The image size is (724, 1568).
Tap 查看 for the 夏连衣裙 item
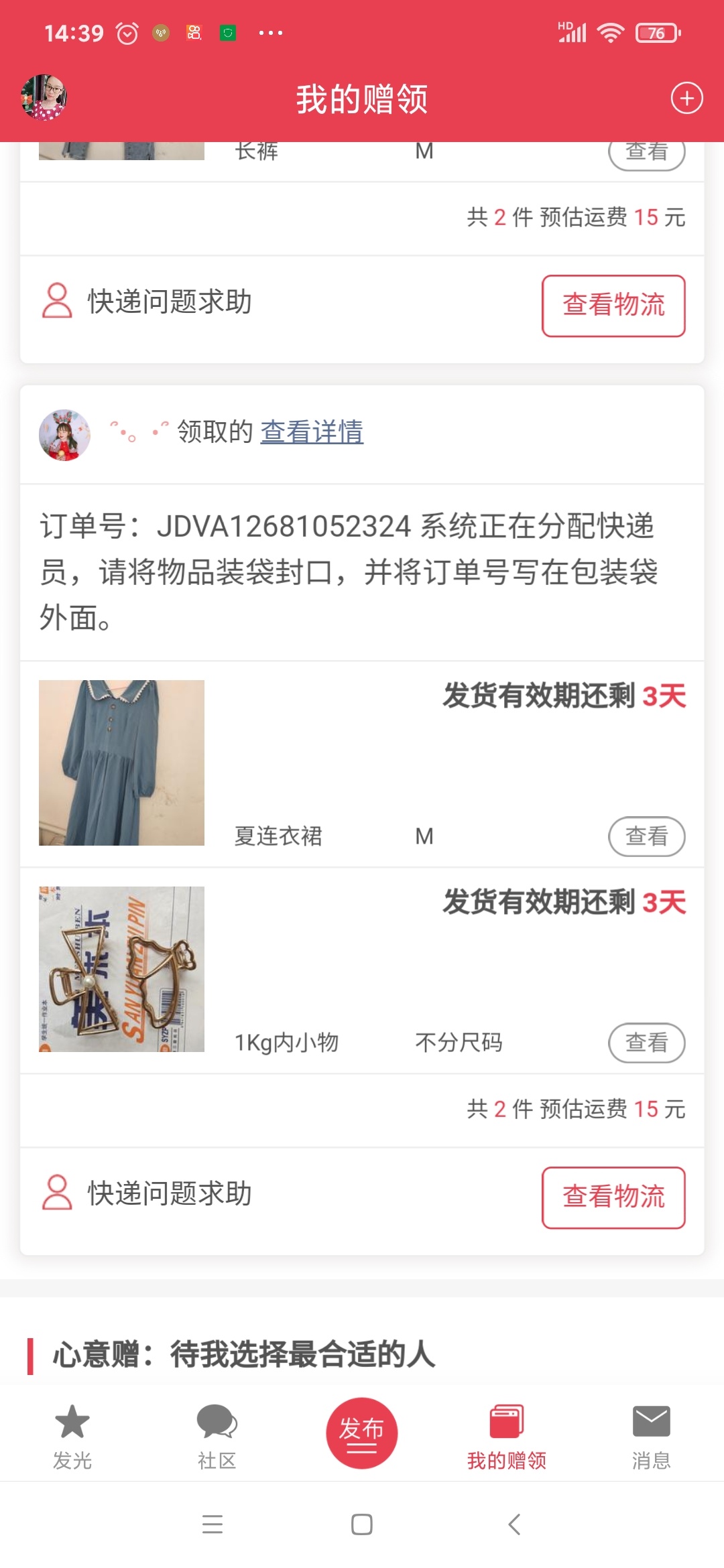pyautogui.click(x=646, y=836)
